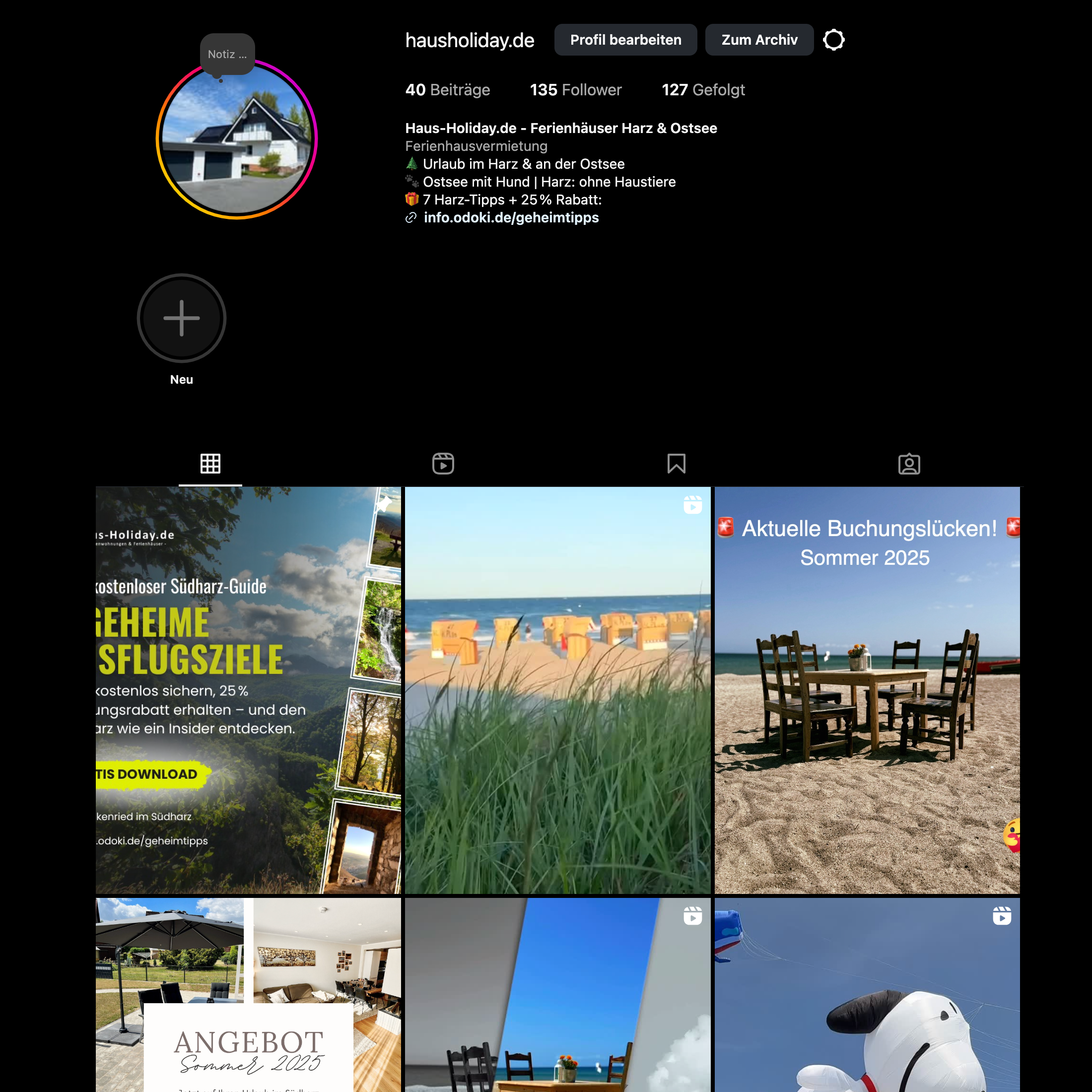Viewport: 1092px width, 1092px height.
Task: Show the 127 Gefolgt list
Action: click(703, 90)
